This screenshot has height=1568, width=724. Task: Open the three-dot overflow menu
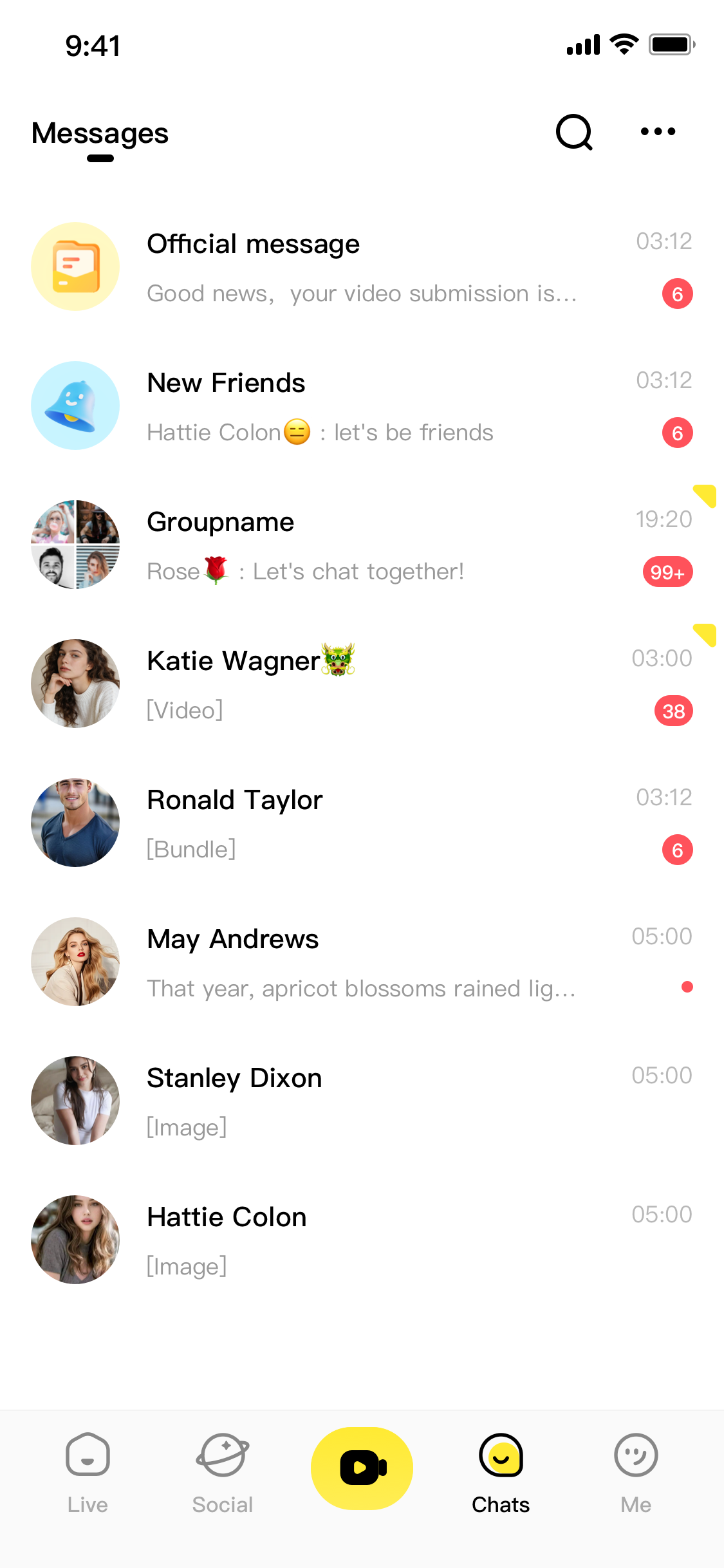[658, 132]
